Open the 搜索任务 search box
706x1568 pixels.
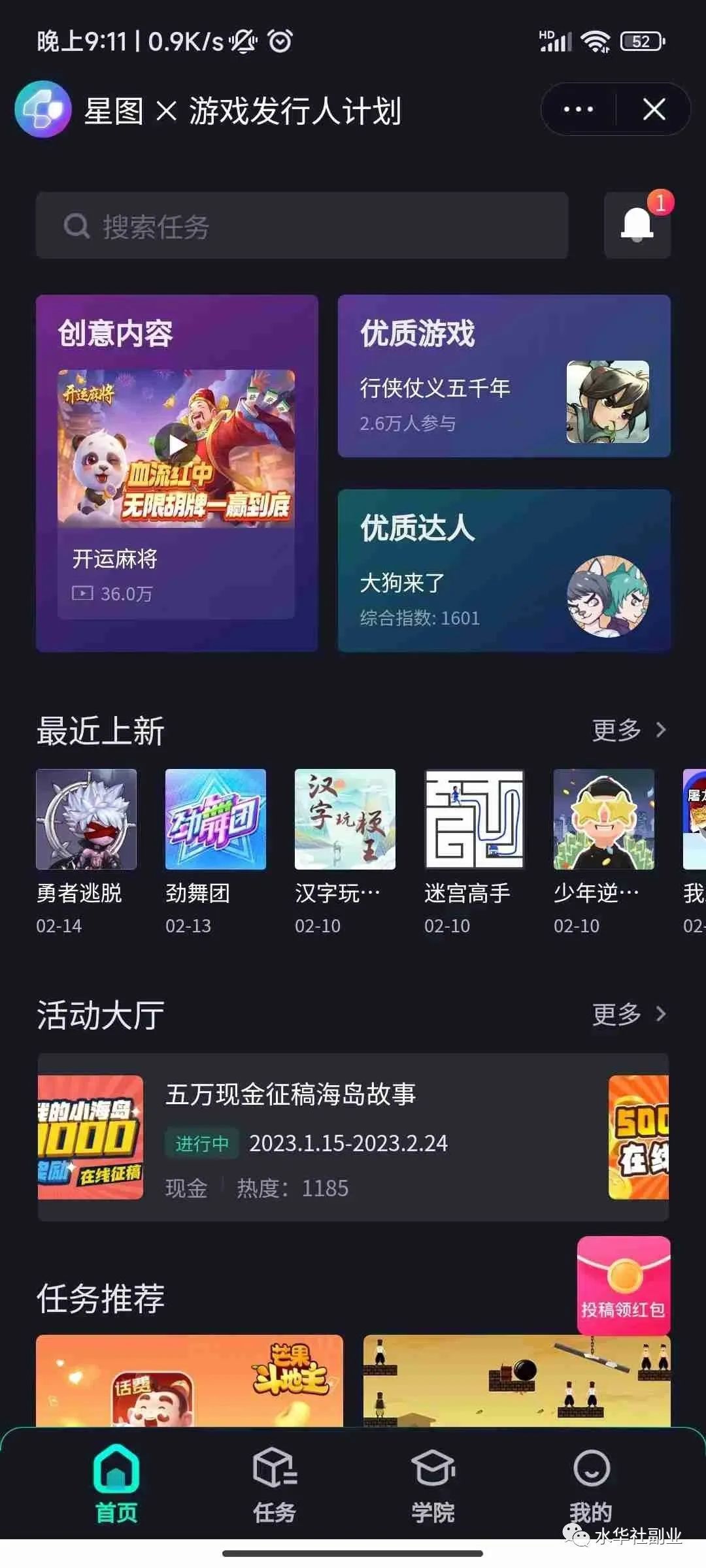point(301,226)
